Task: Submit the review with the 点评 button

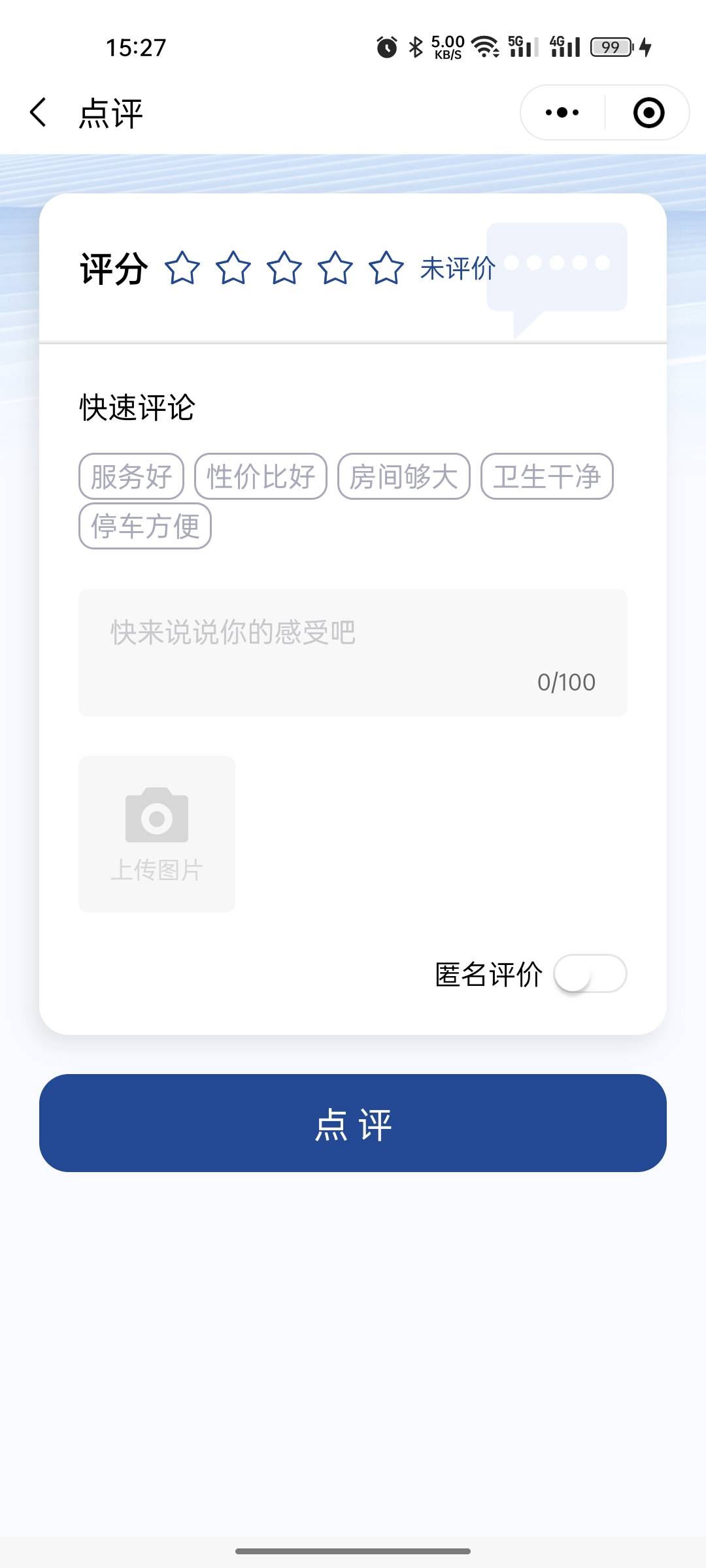Action: click(x=353, y=1123)
